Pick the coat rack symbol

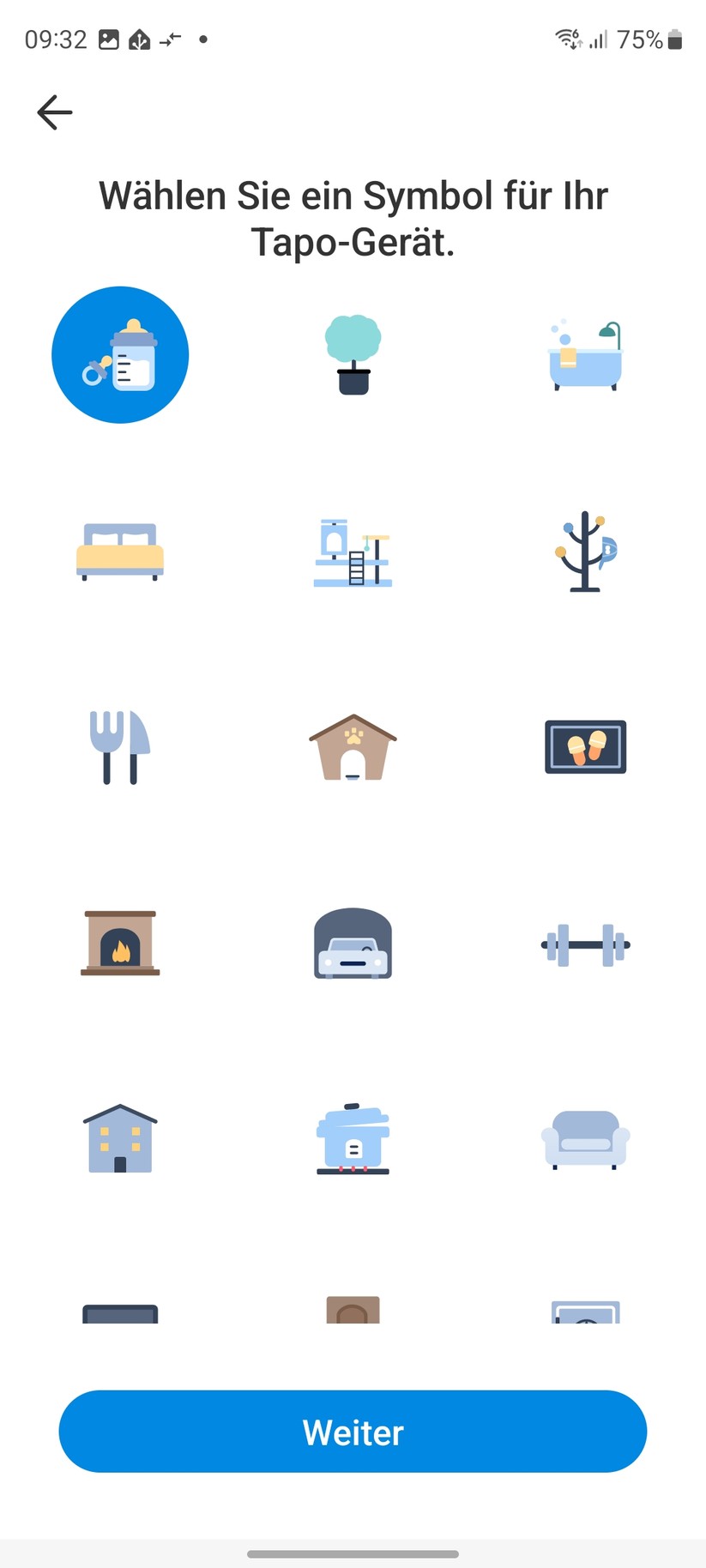[585, 551]
